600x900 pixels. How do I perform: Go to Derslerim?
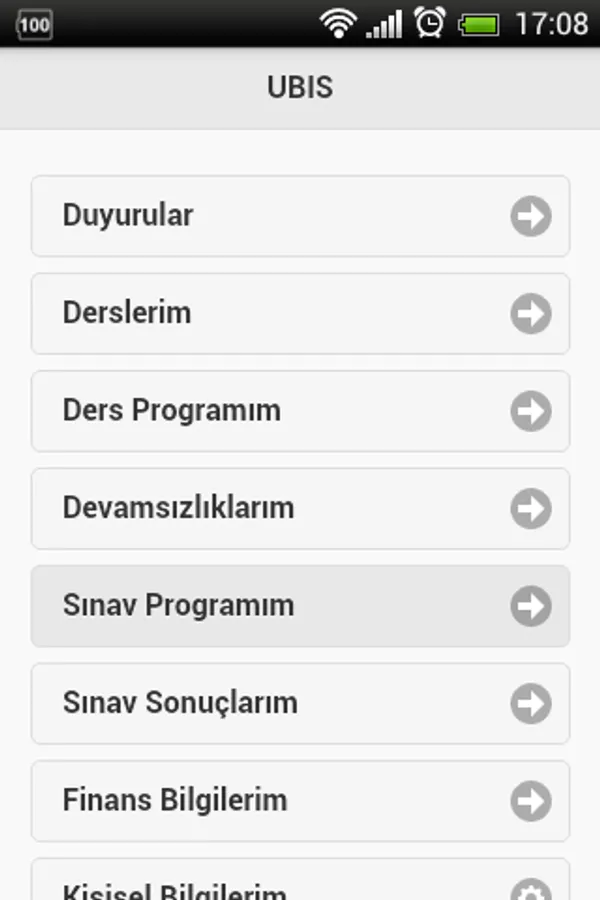(x=300, y=313)
